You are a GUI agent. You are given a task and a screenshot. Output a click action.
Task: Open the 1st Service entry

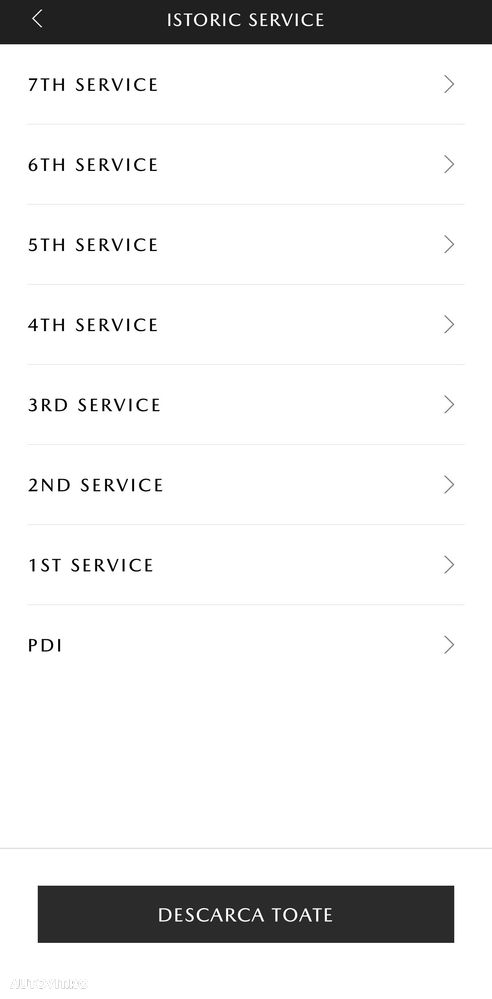246,565
